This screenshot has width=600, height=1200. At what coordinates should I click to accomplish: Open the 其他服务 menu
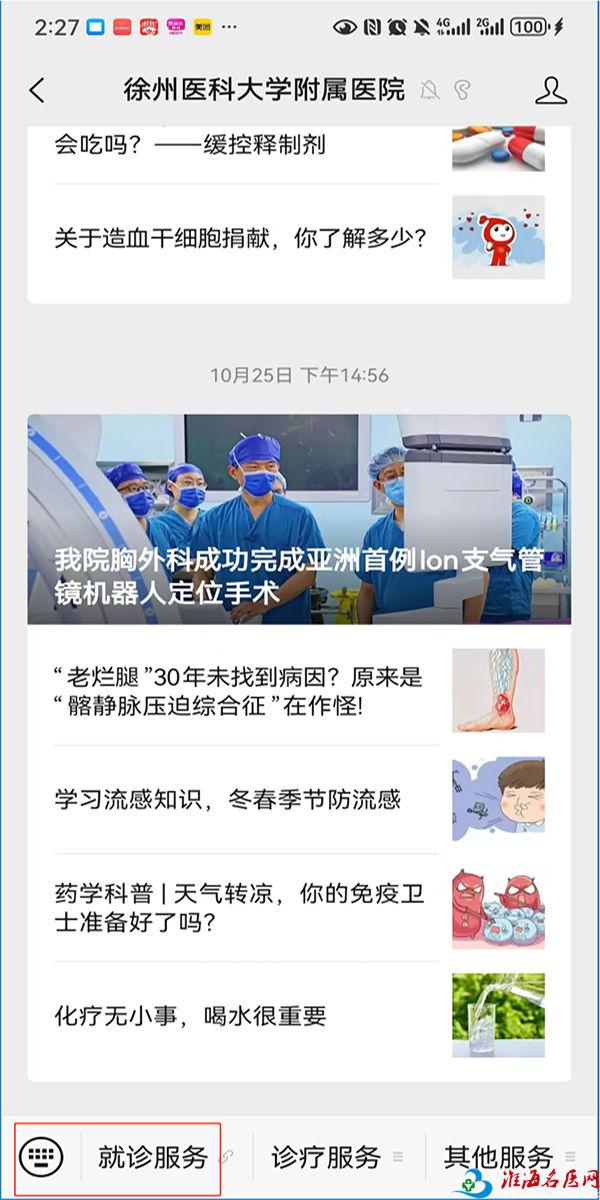499,1157
